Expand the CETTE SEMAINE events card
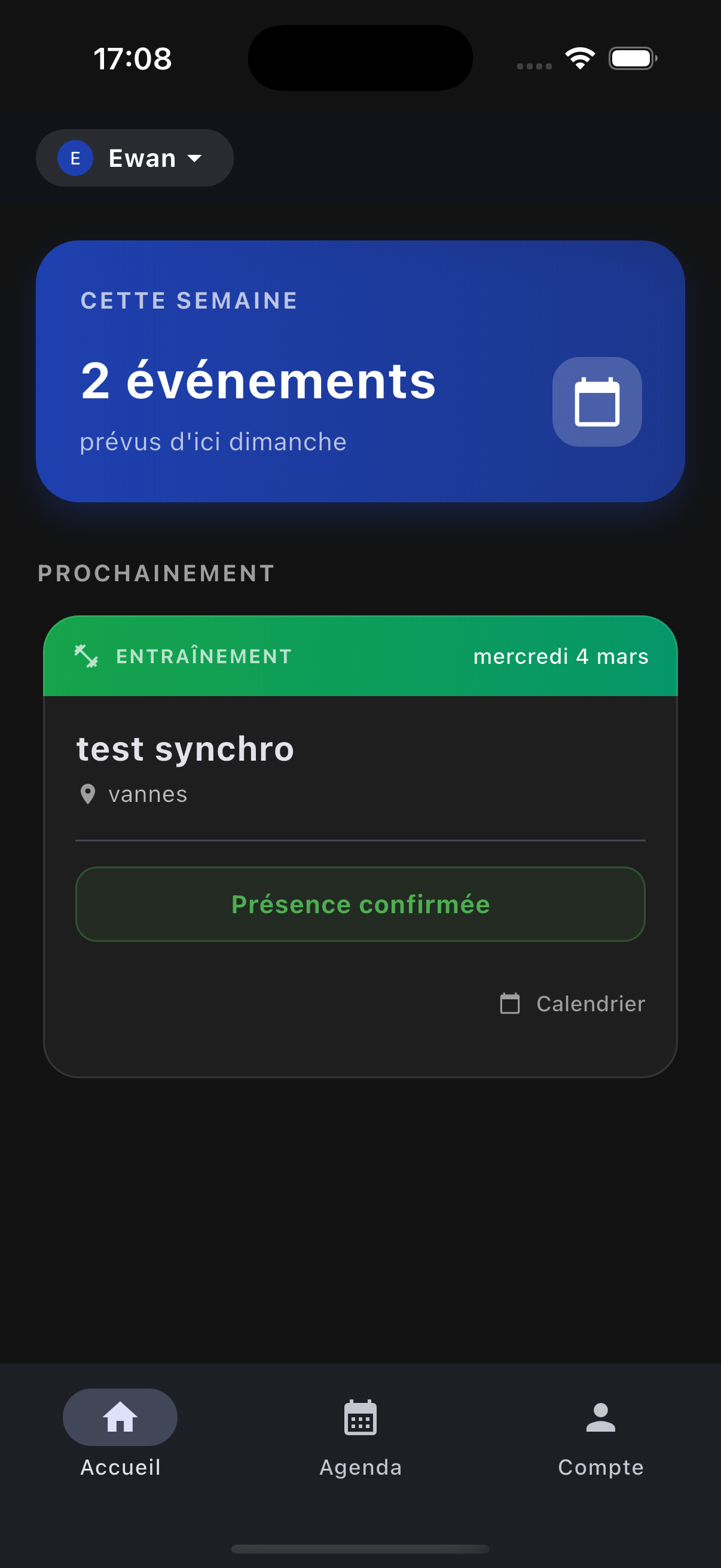 [360, 371]
